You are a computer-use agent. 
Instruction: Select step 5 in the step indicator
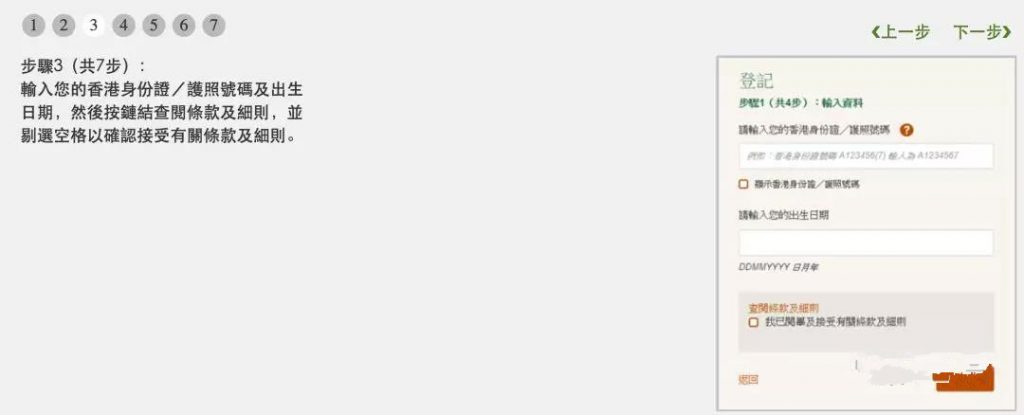pos(153,25)
